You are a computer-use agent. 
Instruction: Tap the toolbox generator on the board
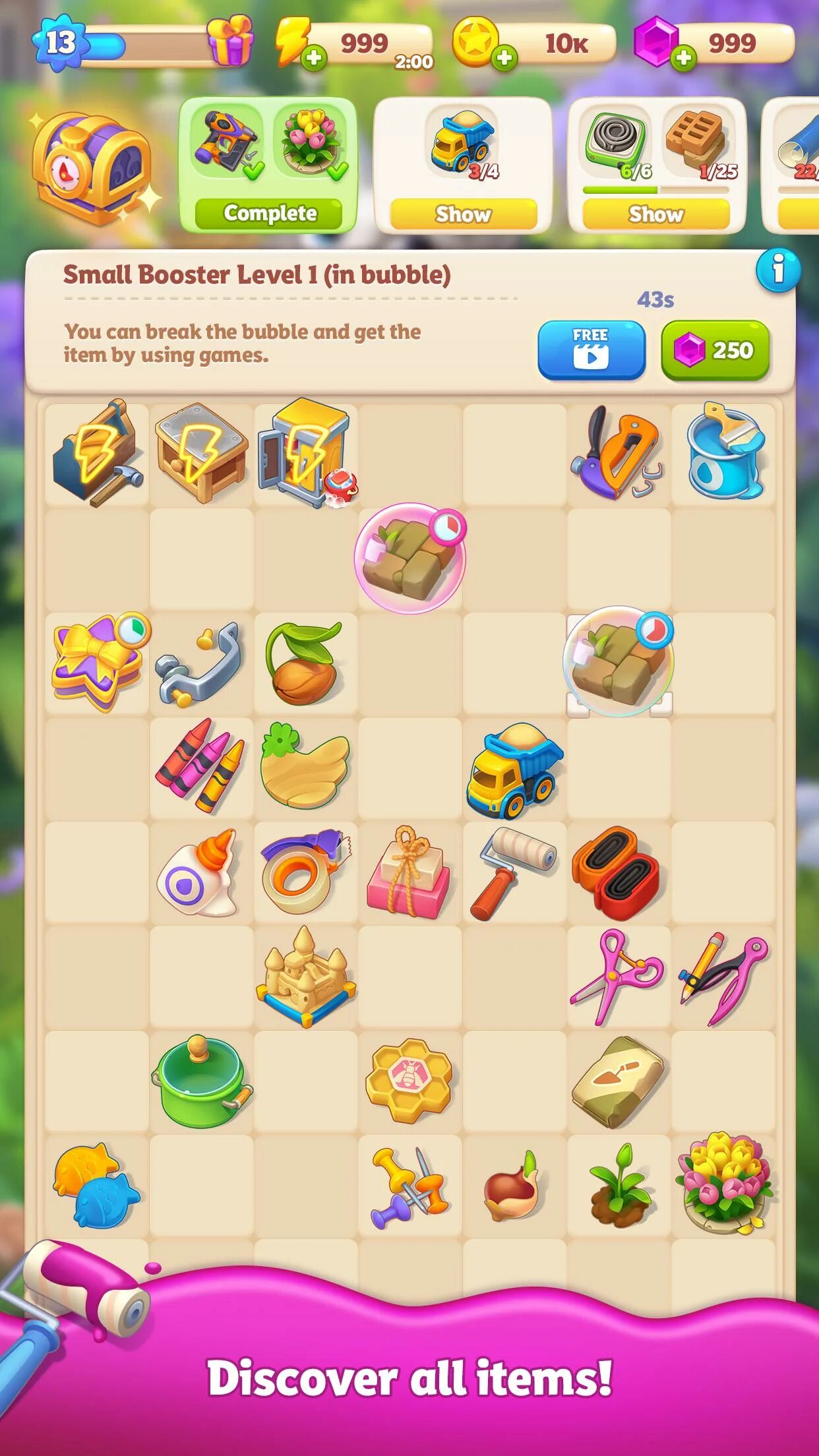[x=98, y=454]
